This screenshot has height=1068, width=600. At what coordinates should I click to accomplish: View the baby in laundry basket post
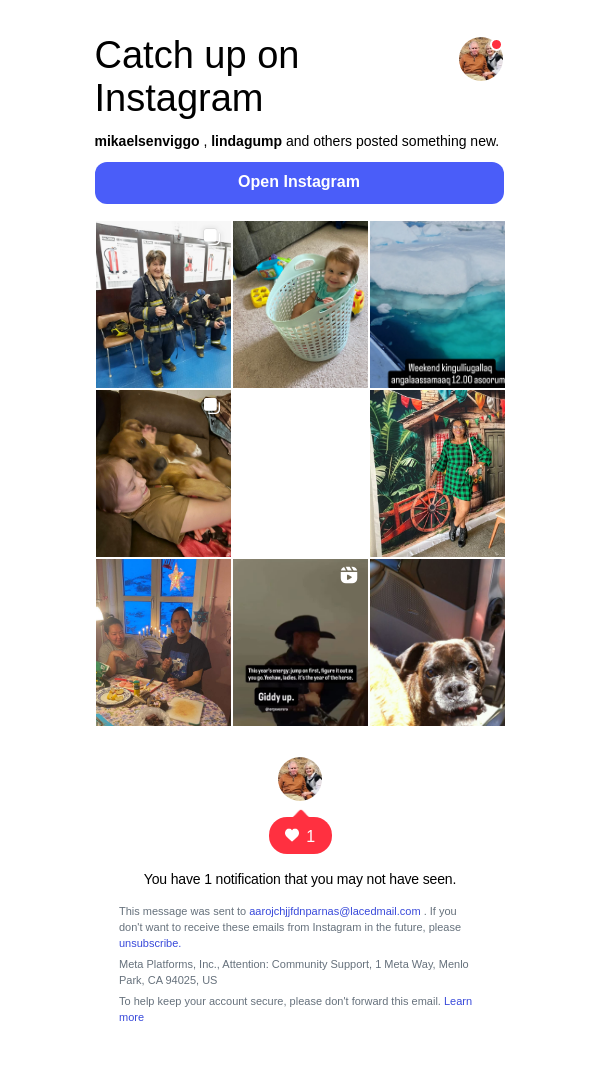point(300,304)
